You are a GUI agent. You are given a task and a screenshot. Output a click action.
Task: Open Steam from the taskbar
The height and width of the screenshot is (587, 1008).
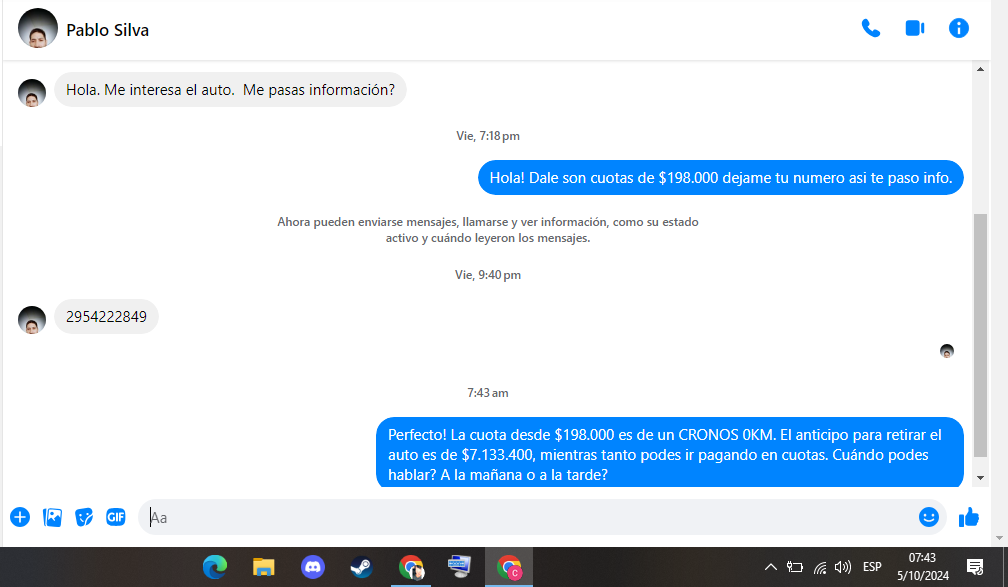[361, 567]
